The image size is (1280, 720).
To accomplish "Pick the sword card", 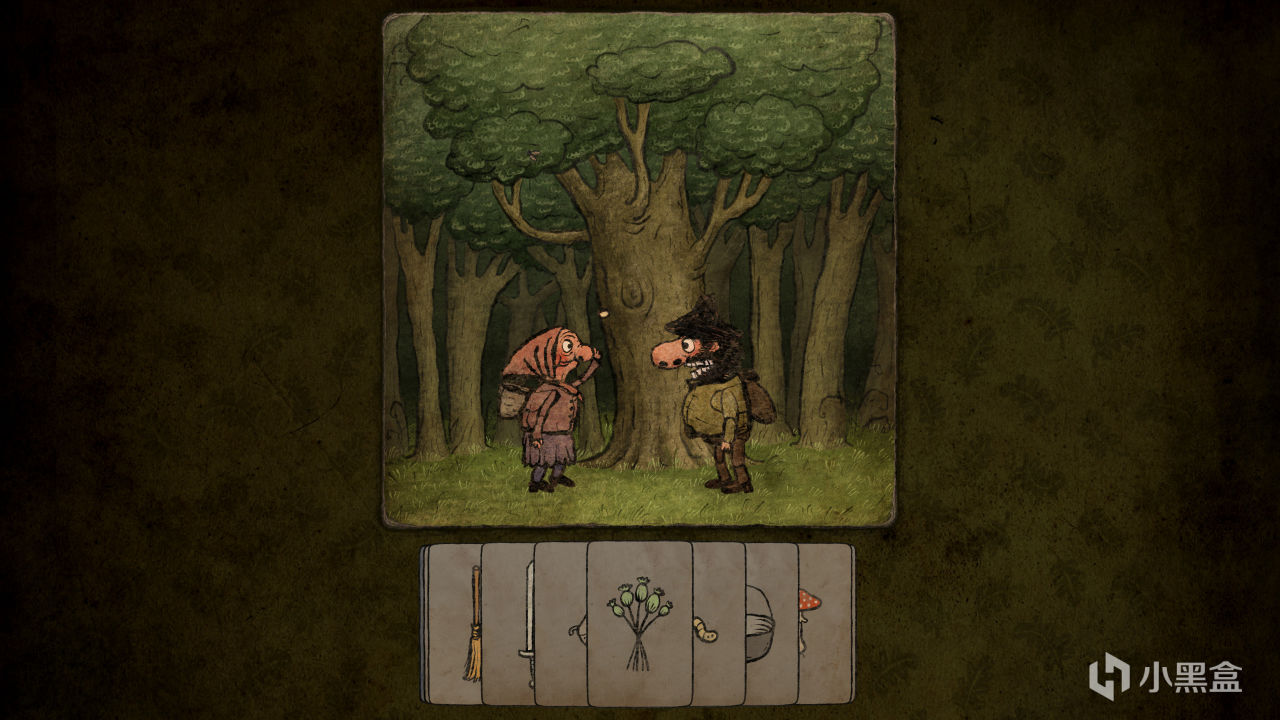I will 508,623.
